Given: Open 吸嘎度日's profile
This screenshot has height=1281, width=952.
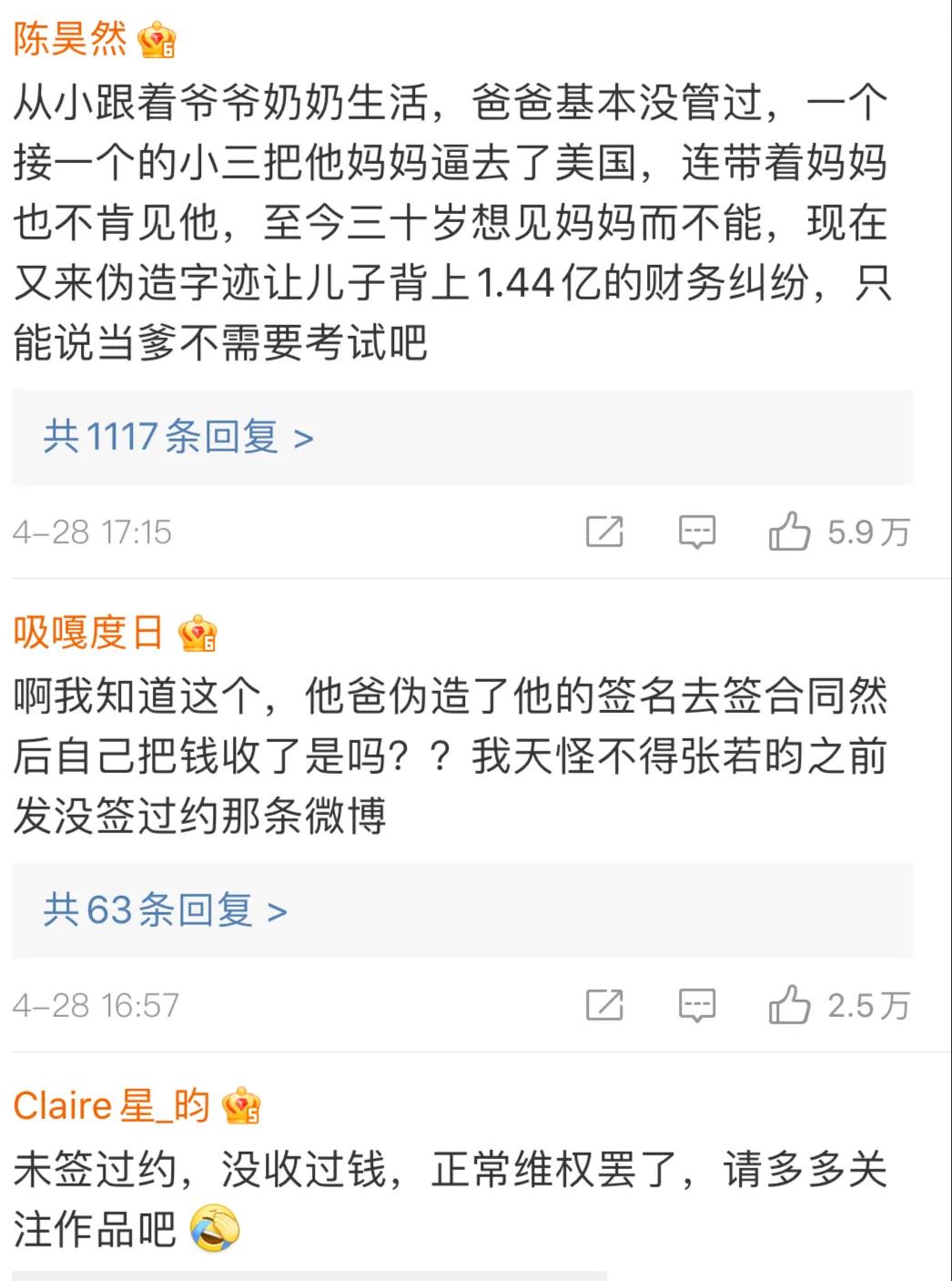Looking at the screenshot, I should pos(86,634).
